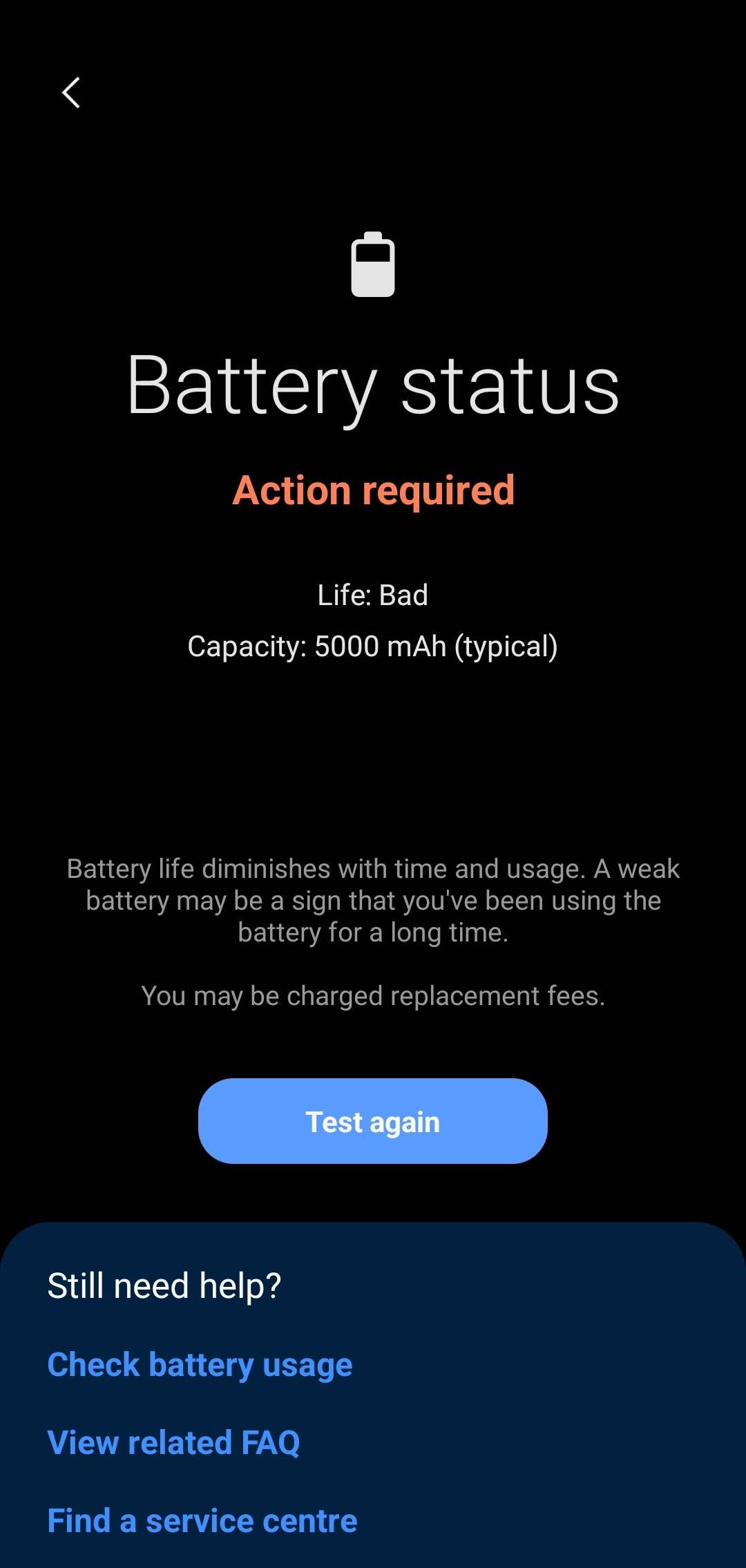
Task: Select Find a service centre
Action: 202,1520
